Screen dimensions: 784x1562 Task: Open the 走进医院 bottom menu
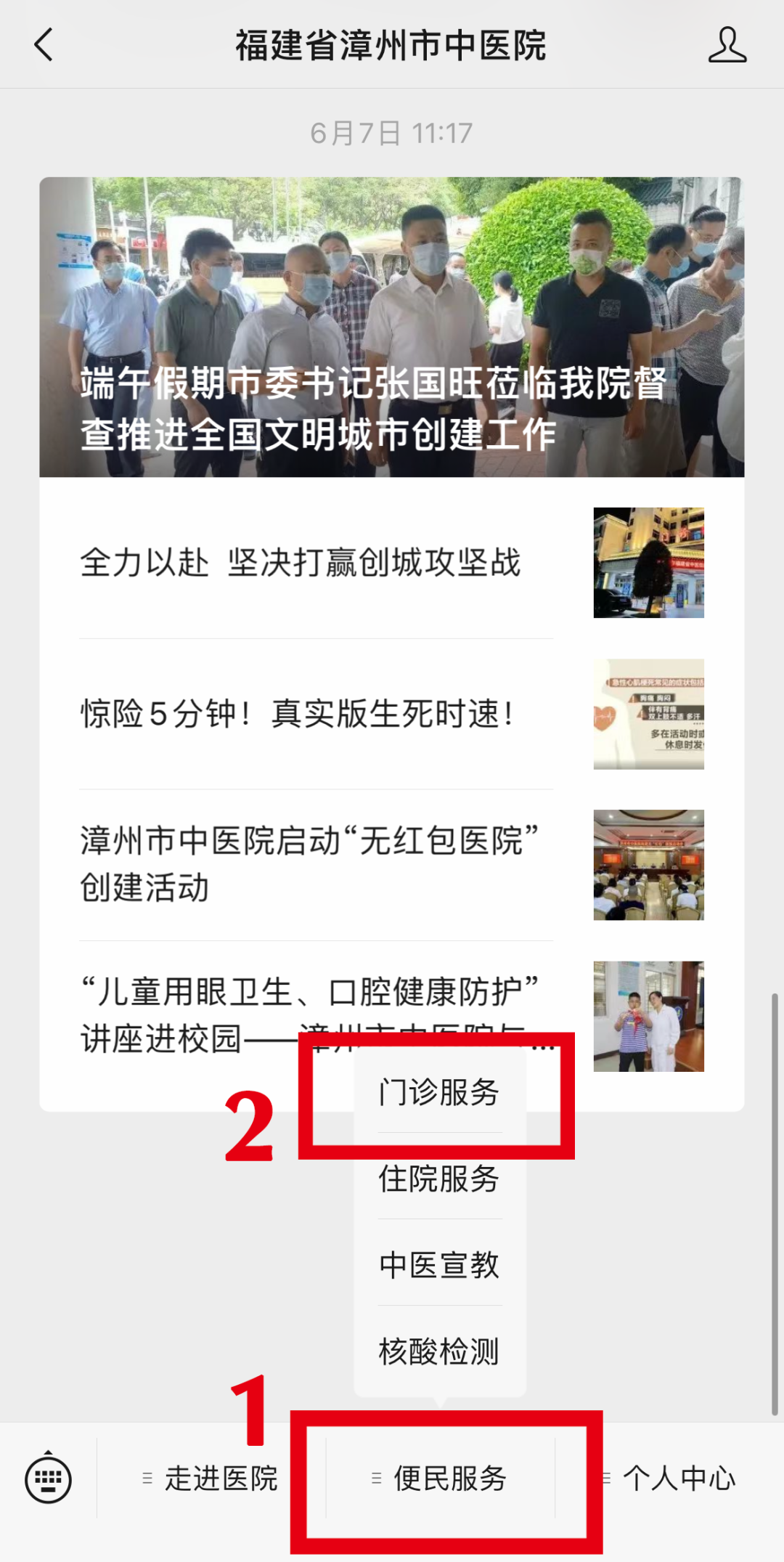click(211, 1478)
